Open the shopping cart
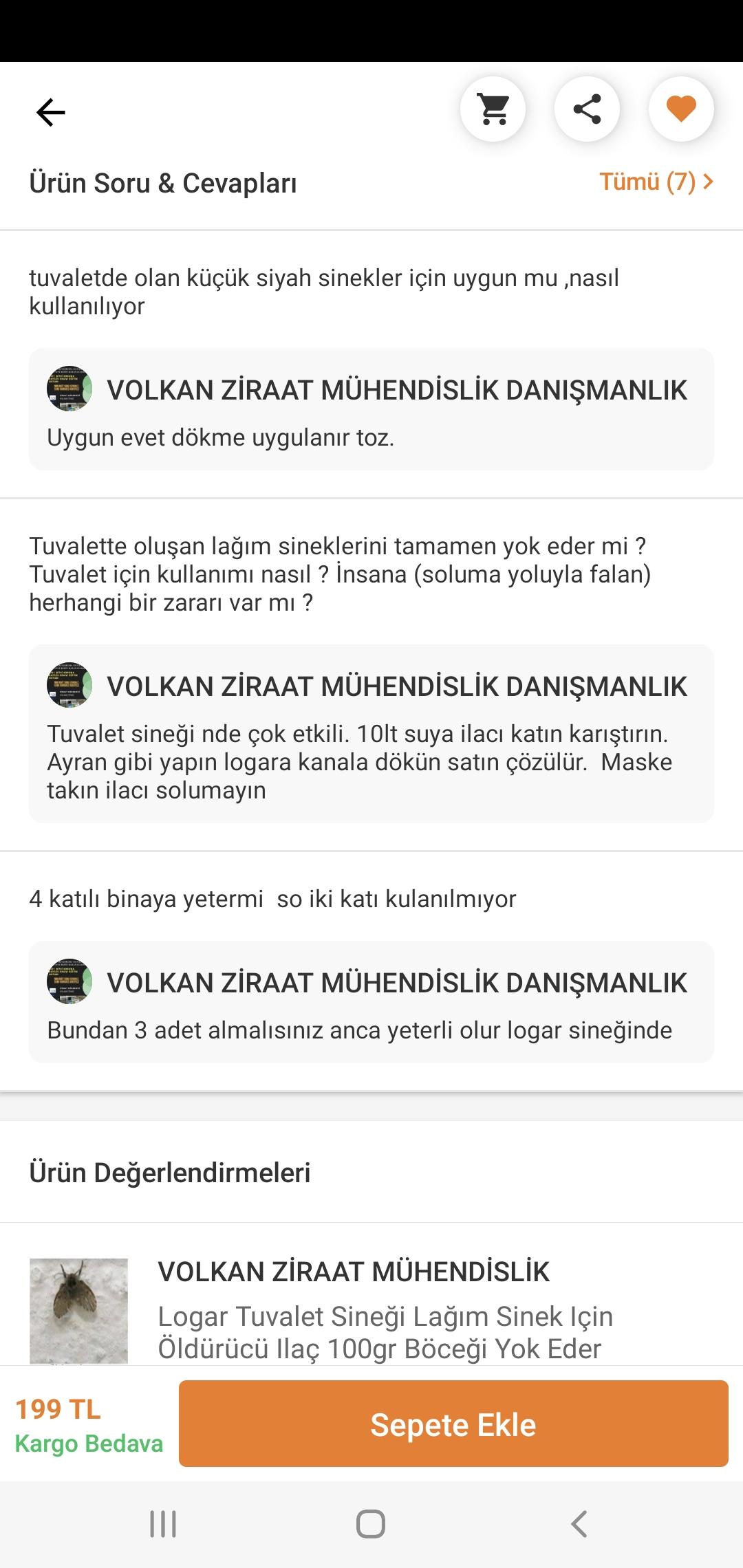The image size is (743, 1568). coord(493,109)
